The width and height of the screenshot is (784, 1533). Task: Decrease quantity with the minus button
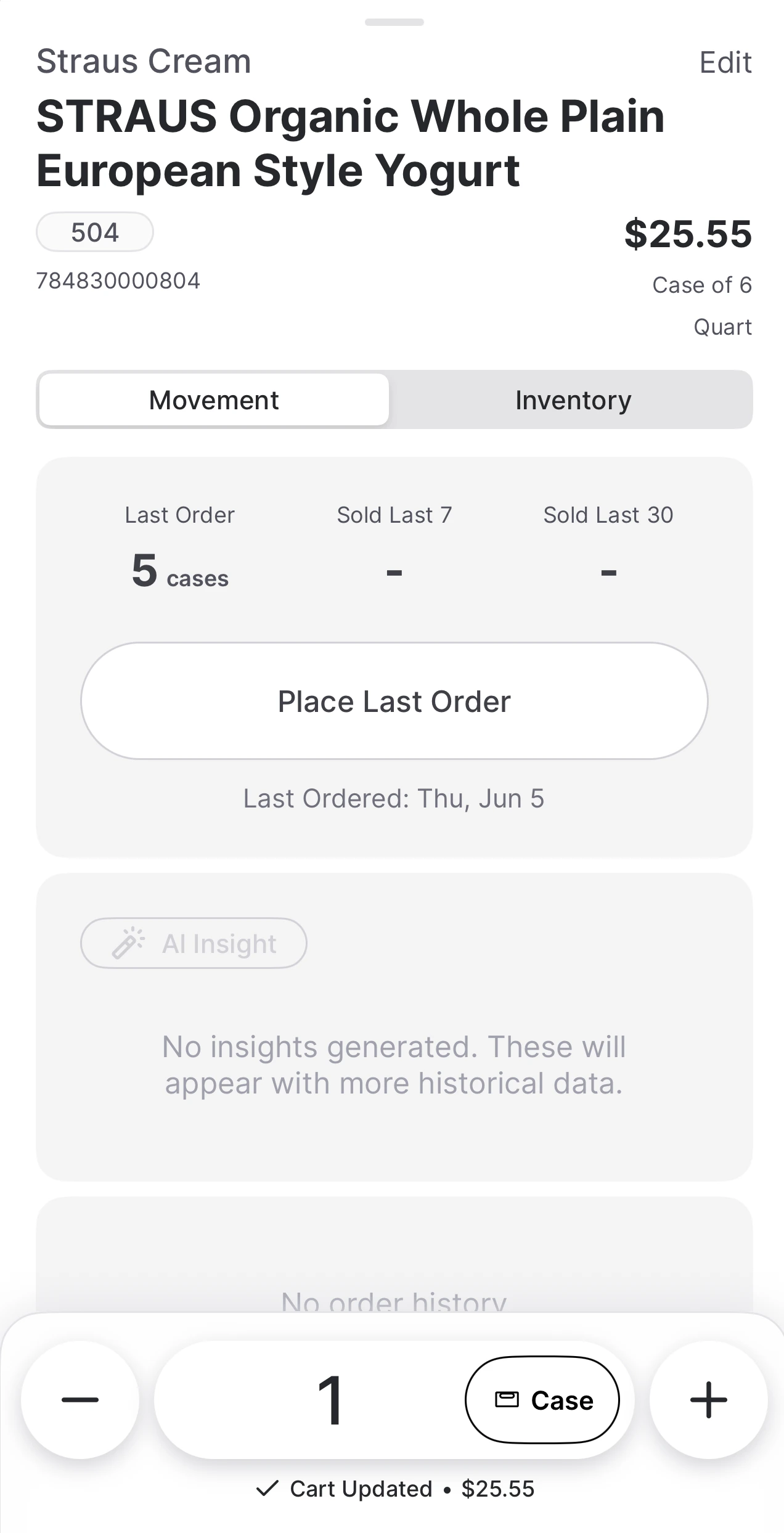point(80,1400)
